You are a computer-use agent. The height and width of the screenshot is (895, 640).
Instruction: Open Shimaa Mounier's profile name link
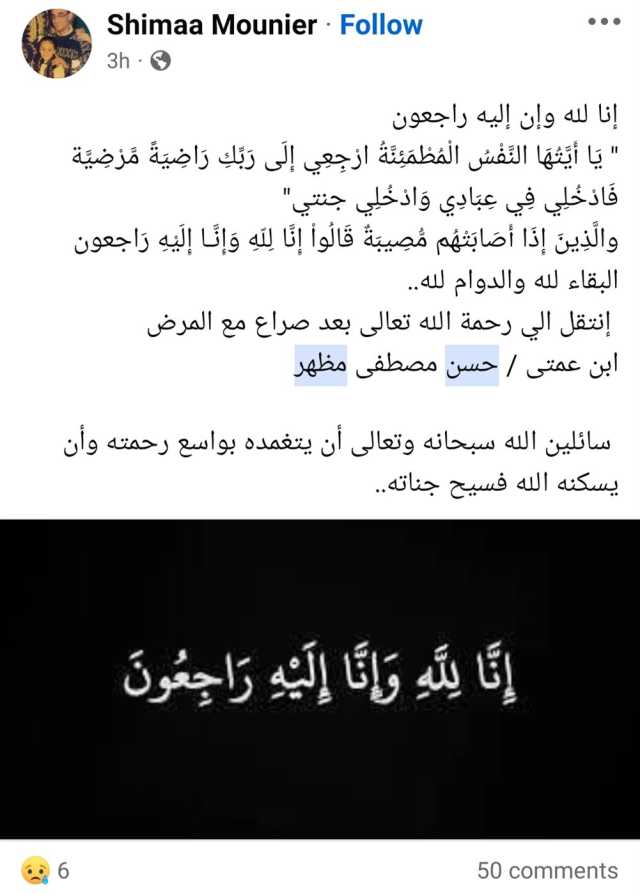pyautogui.click(x=211, y=25)
